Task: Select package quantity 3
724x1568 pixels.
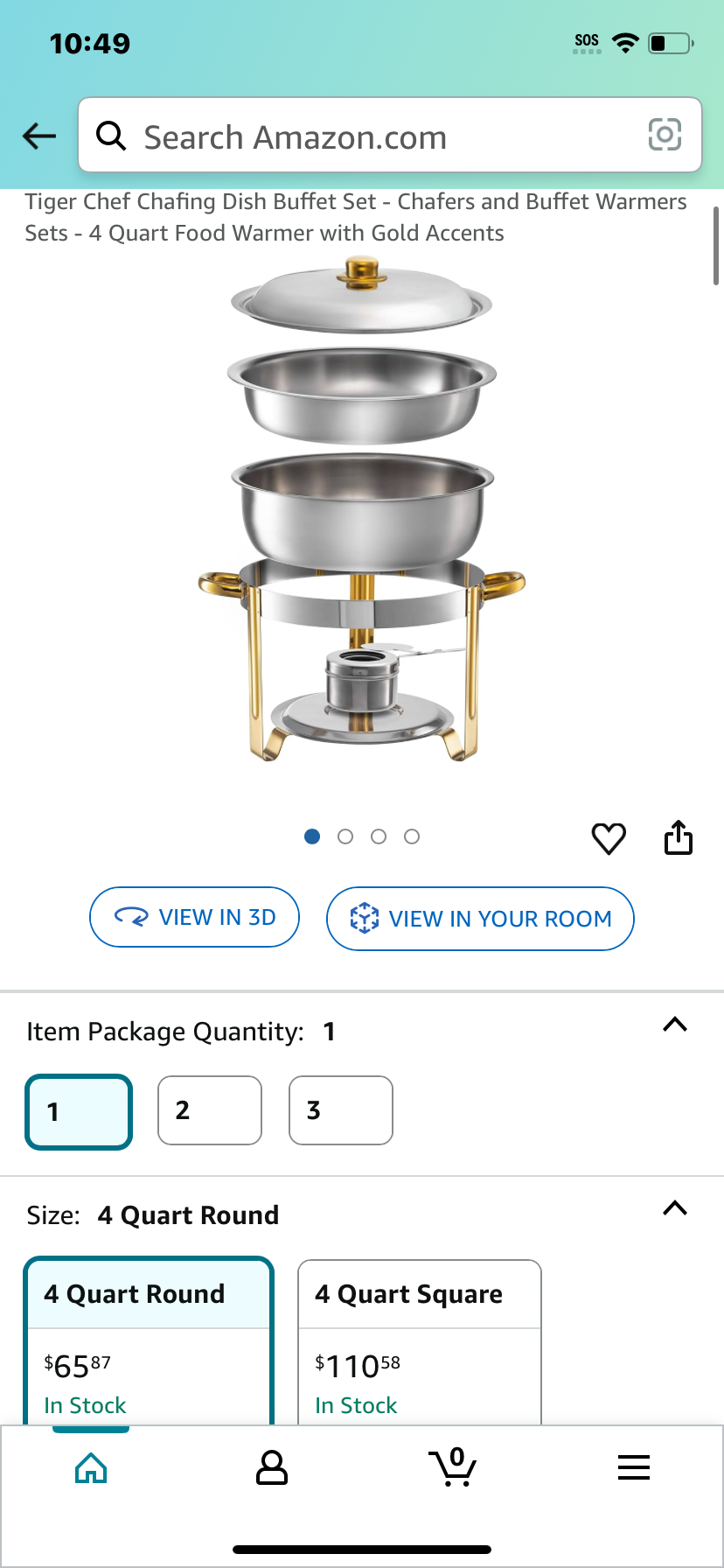Action: point(341,1110)
